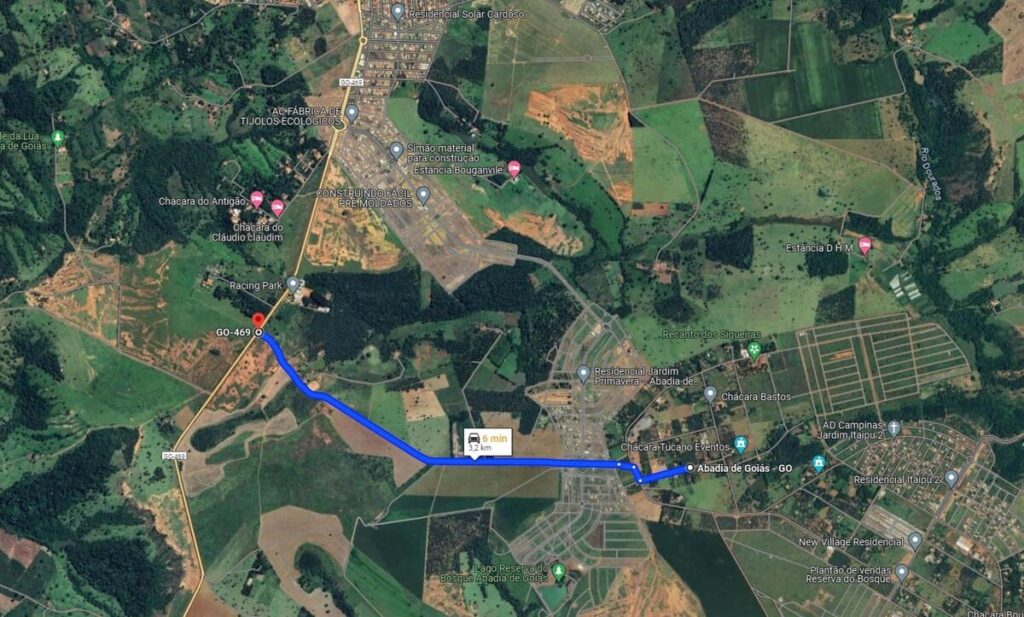1024x617 pixels.
Task: Tap the Abadia de Goiás destination marker
Action: pyautogui.click(x=690, y=467)
